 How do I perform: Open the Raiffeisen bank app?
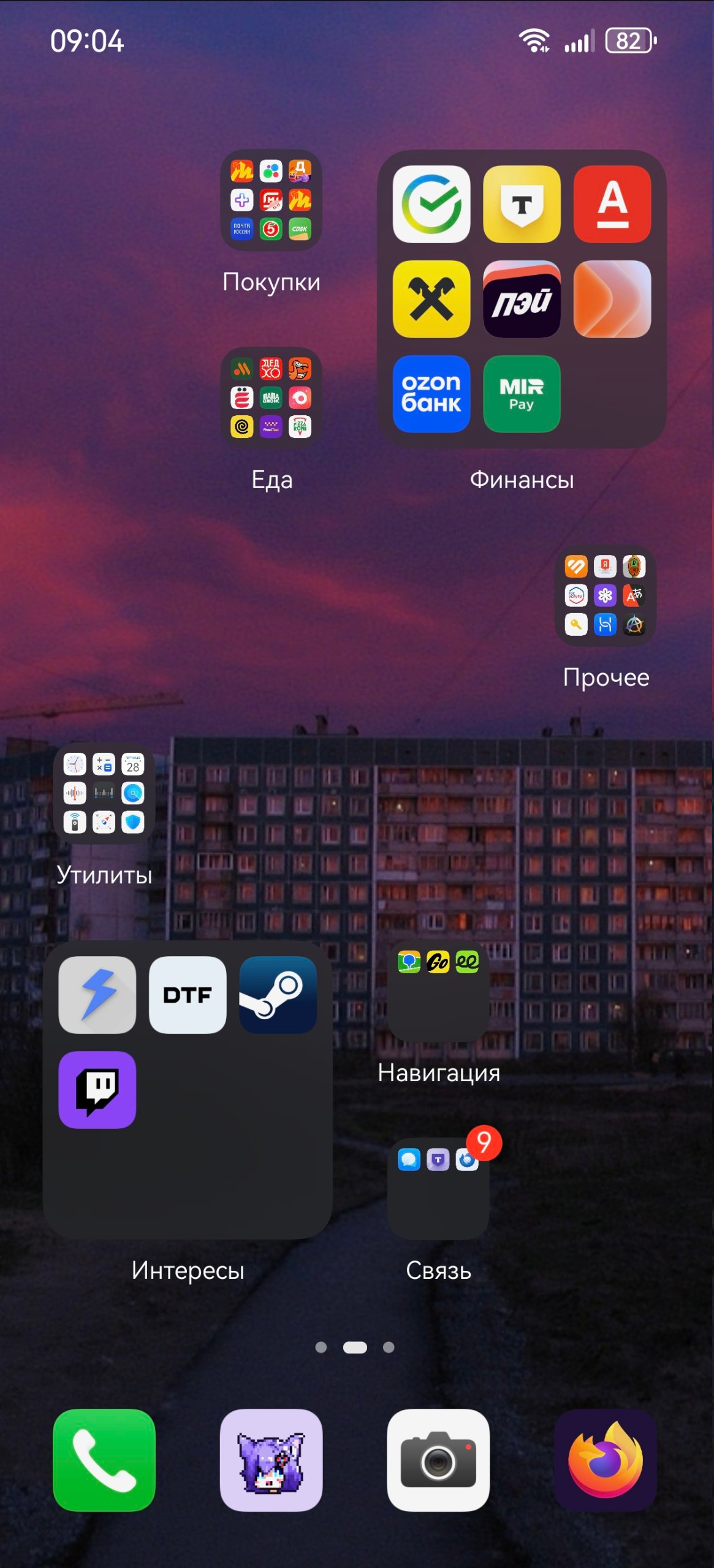pos(431,300)
